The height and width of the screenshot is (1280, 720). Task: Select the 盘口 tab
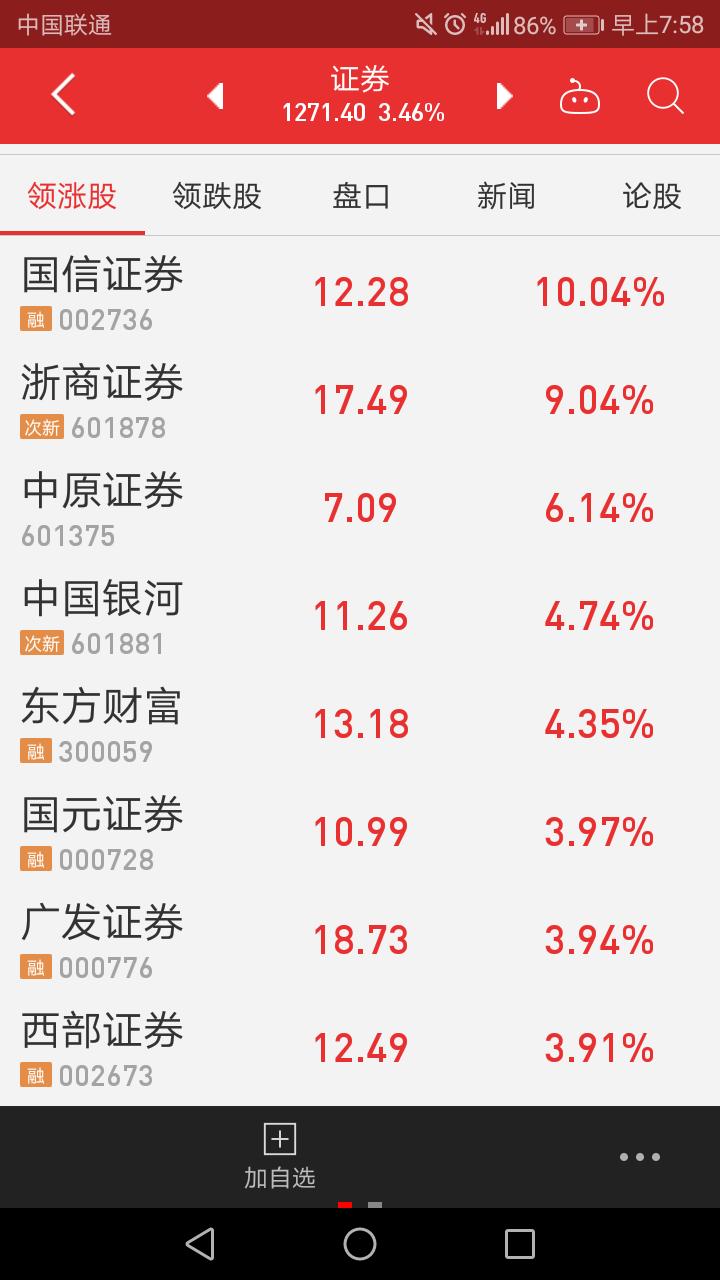360,196
